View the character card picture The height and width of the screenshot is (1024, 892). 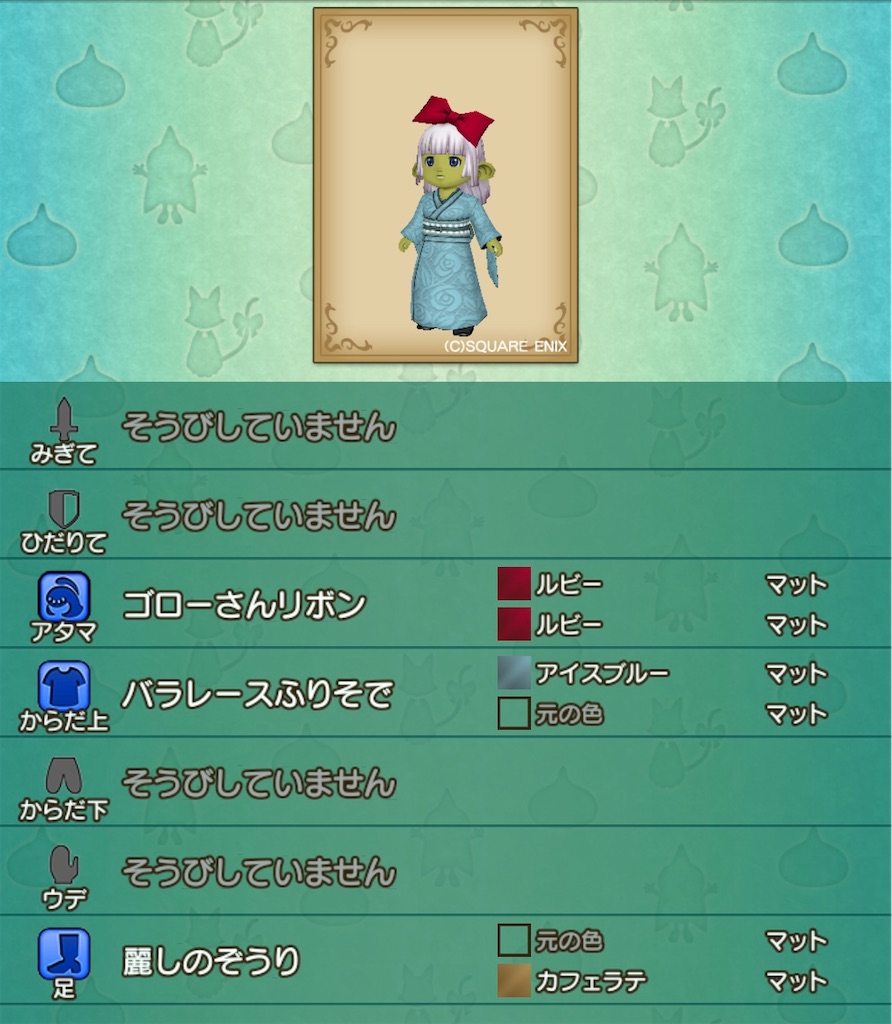(446, 185)
